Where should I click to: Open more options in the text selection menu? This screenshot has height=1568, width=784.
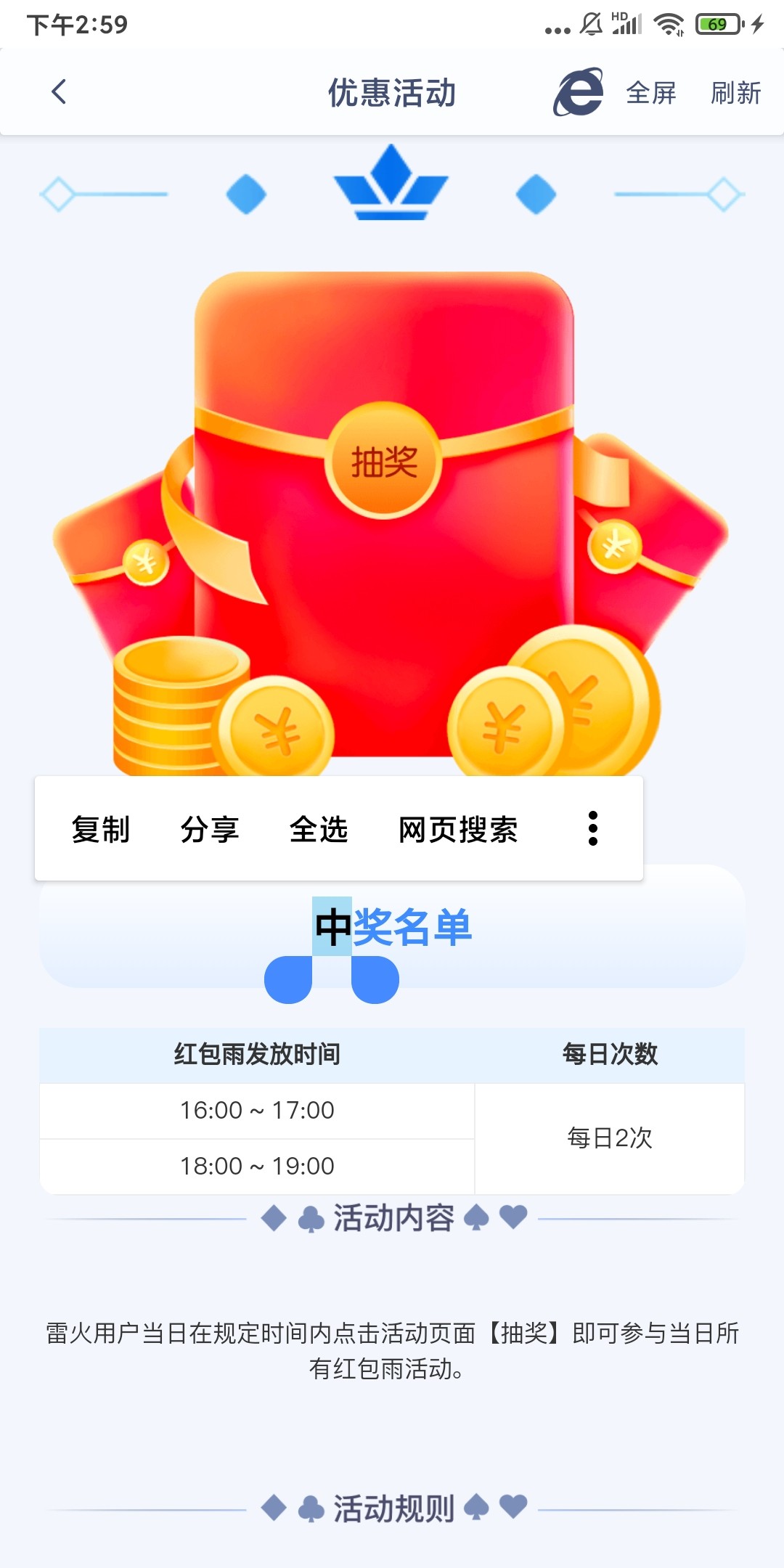pos(593,828)
